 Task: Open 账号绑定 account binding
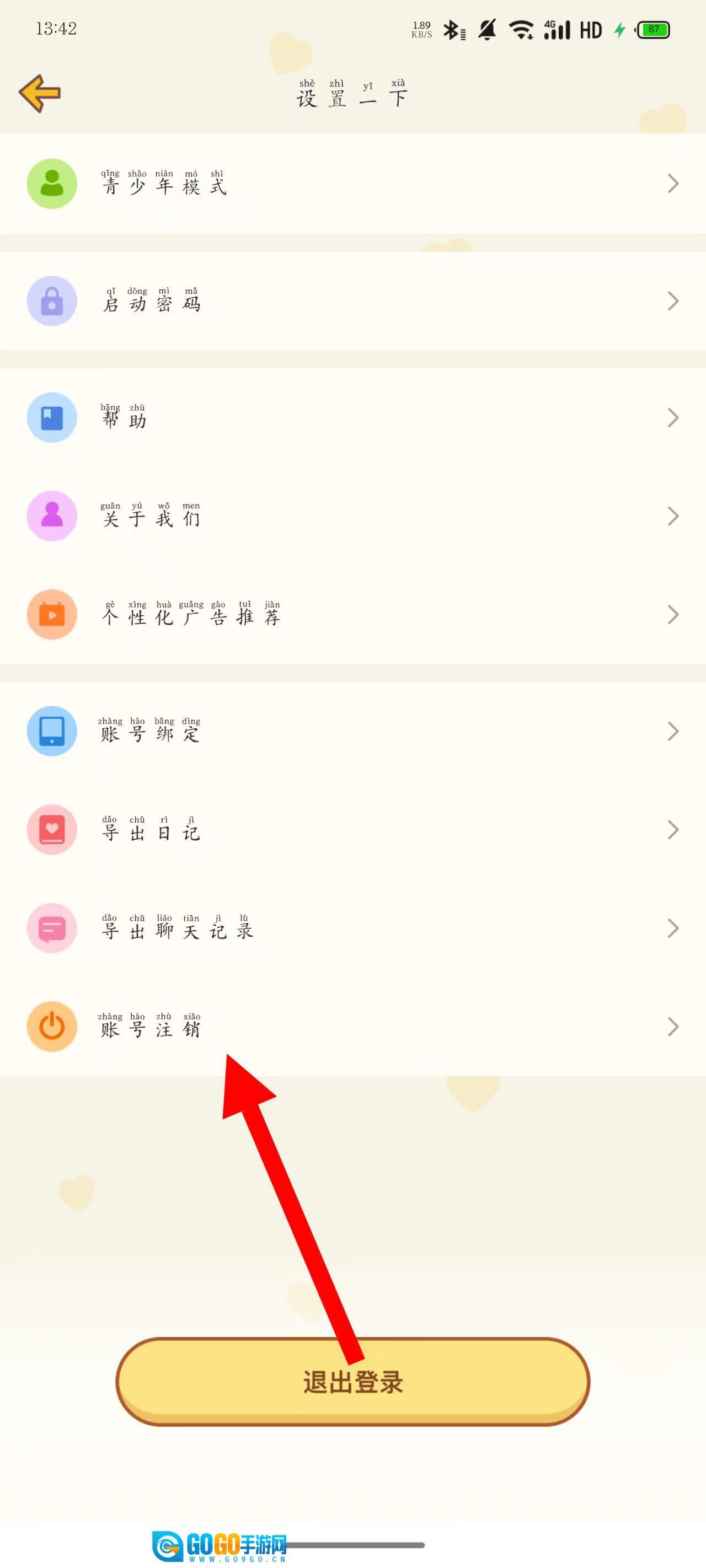[x=352, y=731]
